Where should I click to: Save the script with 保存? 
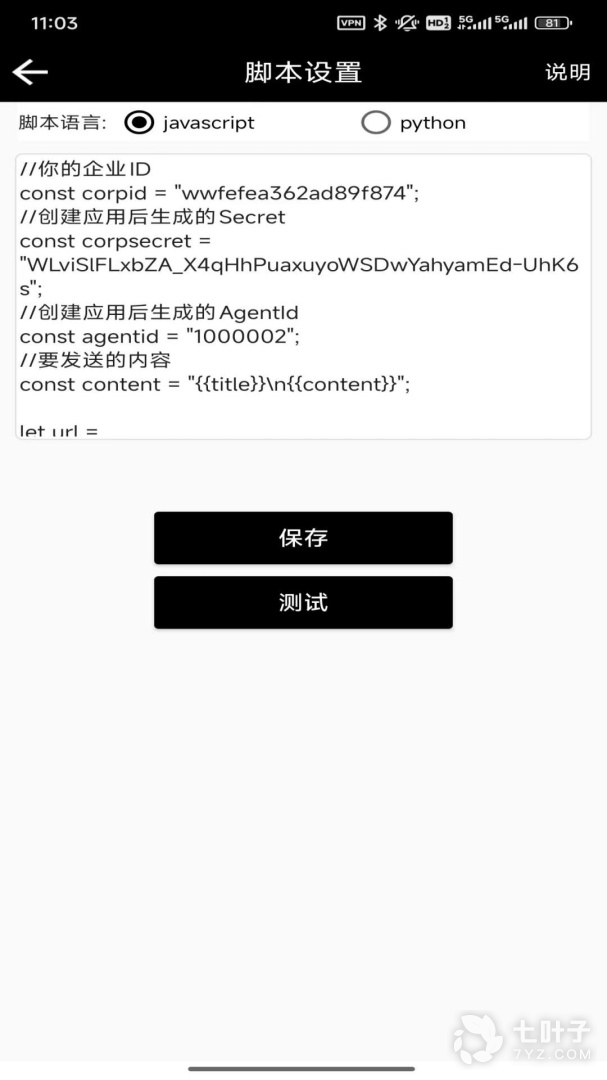click(x=303, y=538)
